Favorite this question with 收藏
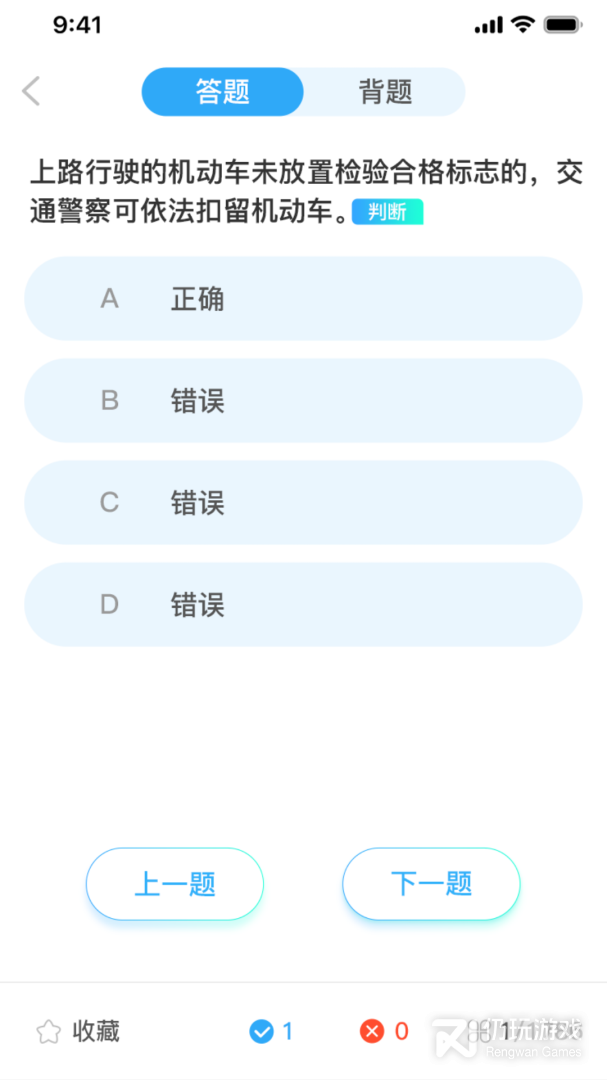This screenshot has width=607, height=1080. pos(78,1031)
